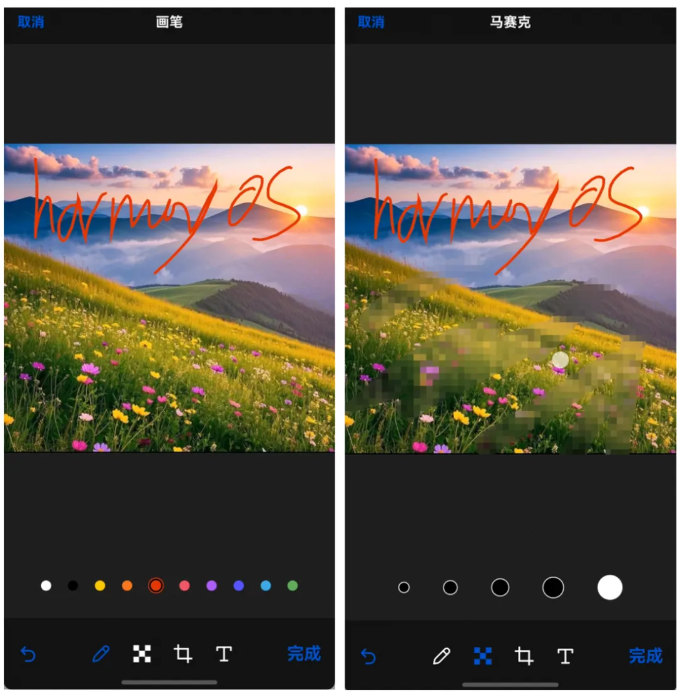Image resolution: width=680 pixels, height=695 pixels.
Task: Open crop tool on 画笔 screen
Action: (183, 654)
